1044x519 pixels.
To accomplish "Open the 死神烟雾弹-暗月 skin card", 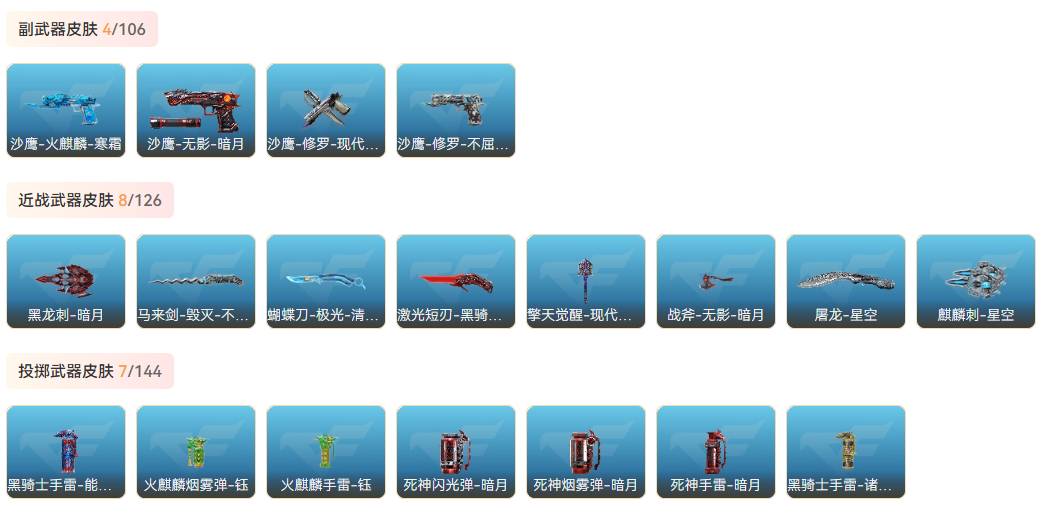I will [x=586, y=451].
